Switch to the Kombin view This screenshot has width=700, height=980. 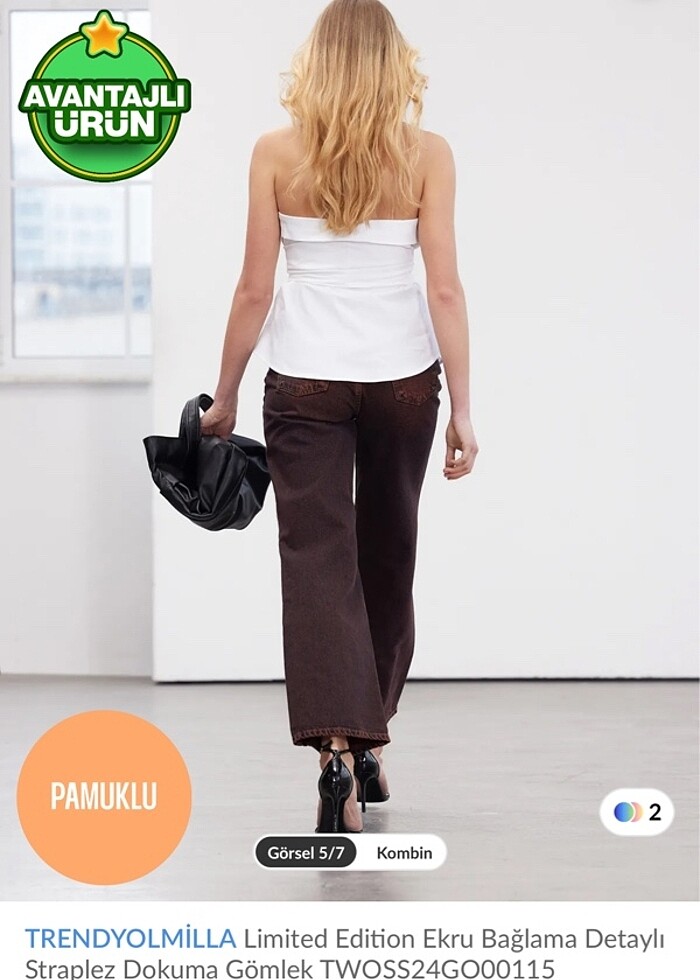point(404,853)
